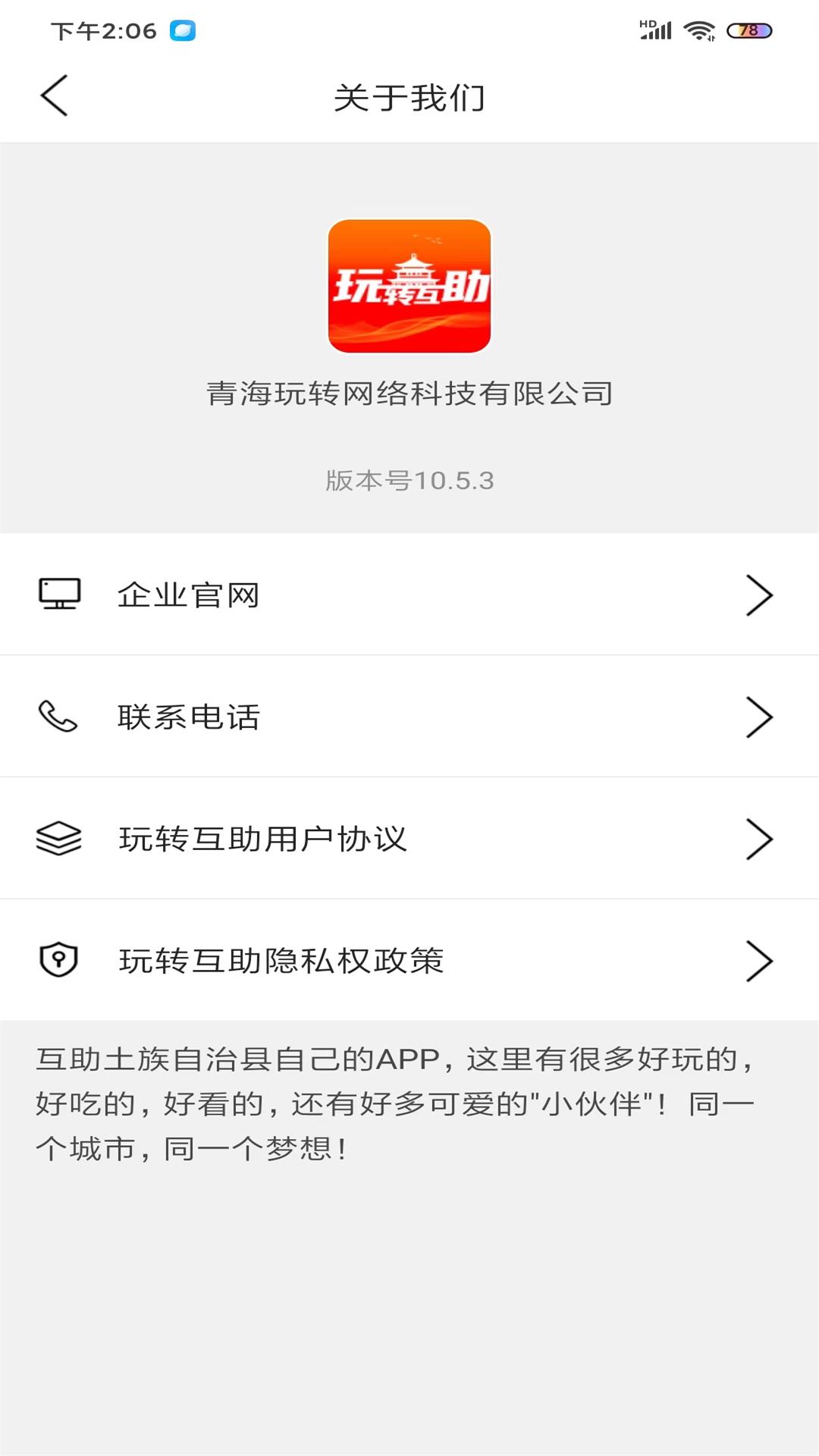Tap the shield icon beside 玩转互助隐私权政策
This screenshot has height=1456, width=819.
coord(59,962)
